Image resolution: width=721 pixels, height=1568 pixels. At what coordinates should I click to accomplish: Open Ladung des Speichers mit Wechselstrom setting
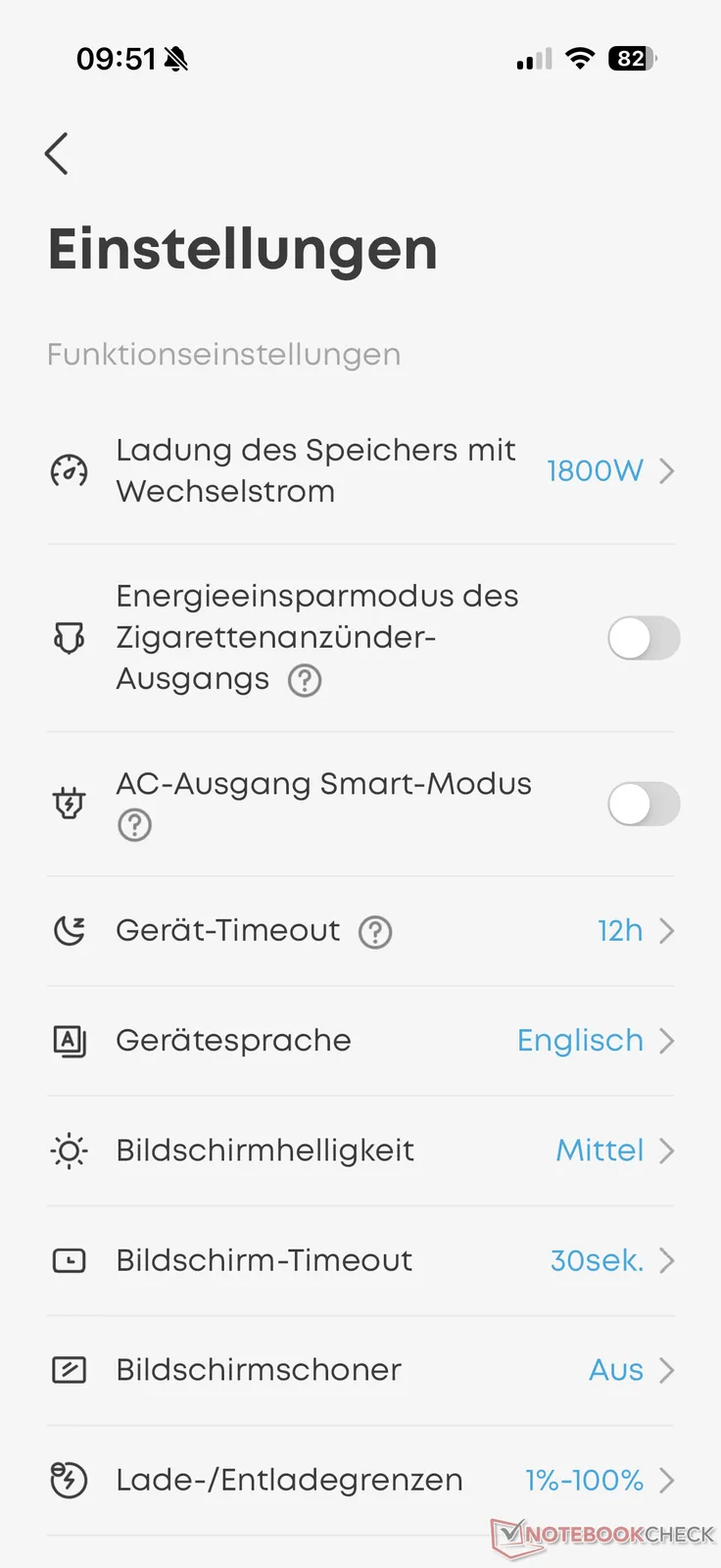[x=360, y=471]
